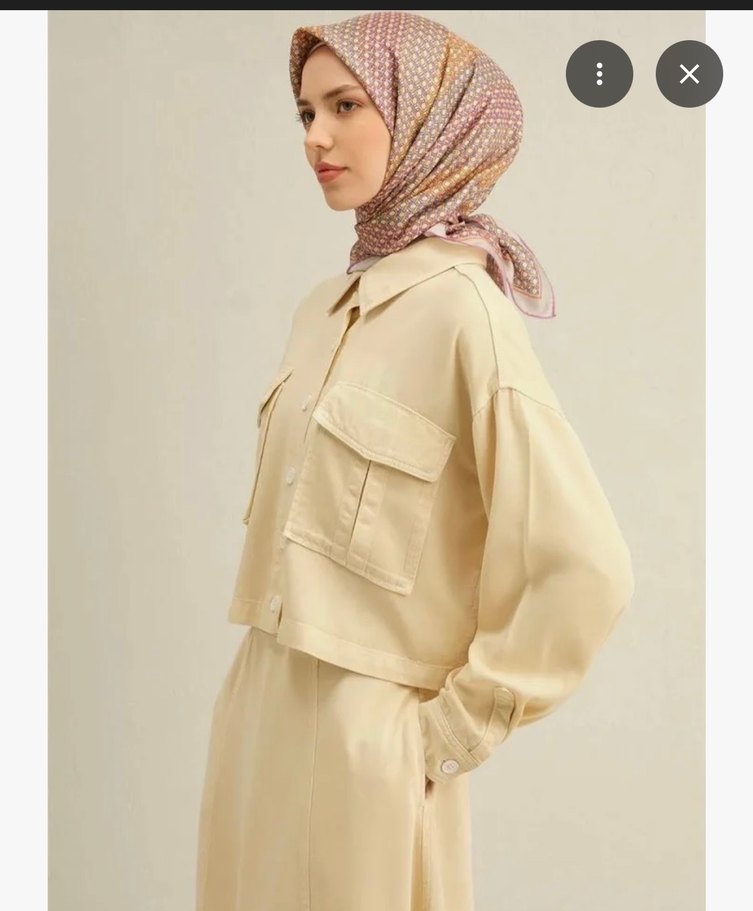
Task: Dismiss the image preview with the X button
Action: 687,73
